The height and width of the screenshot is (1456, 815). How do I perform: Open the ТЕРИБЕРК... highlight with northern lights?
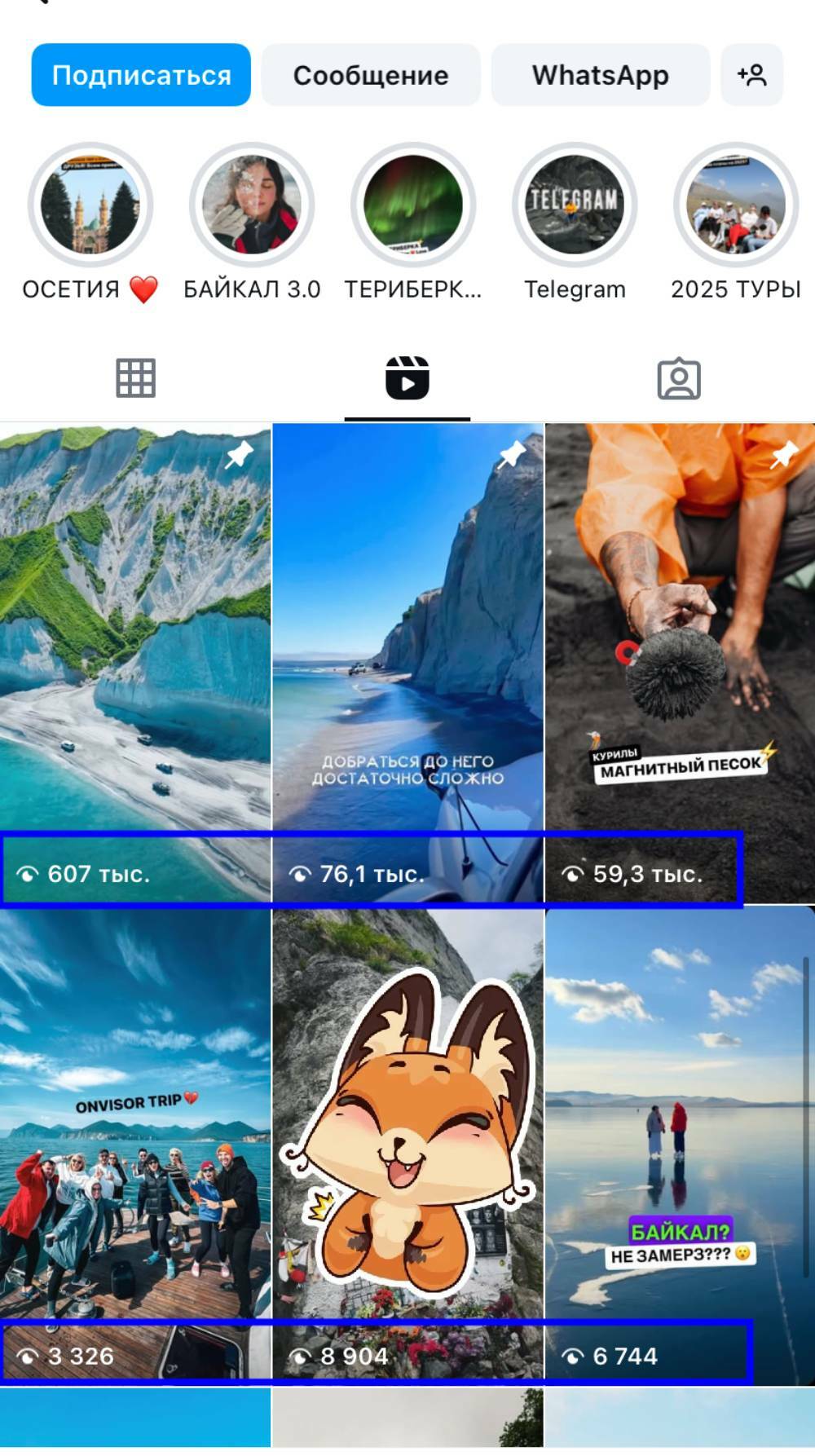[x=412, y=205]
